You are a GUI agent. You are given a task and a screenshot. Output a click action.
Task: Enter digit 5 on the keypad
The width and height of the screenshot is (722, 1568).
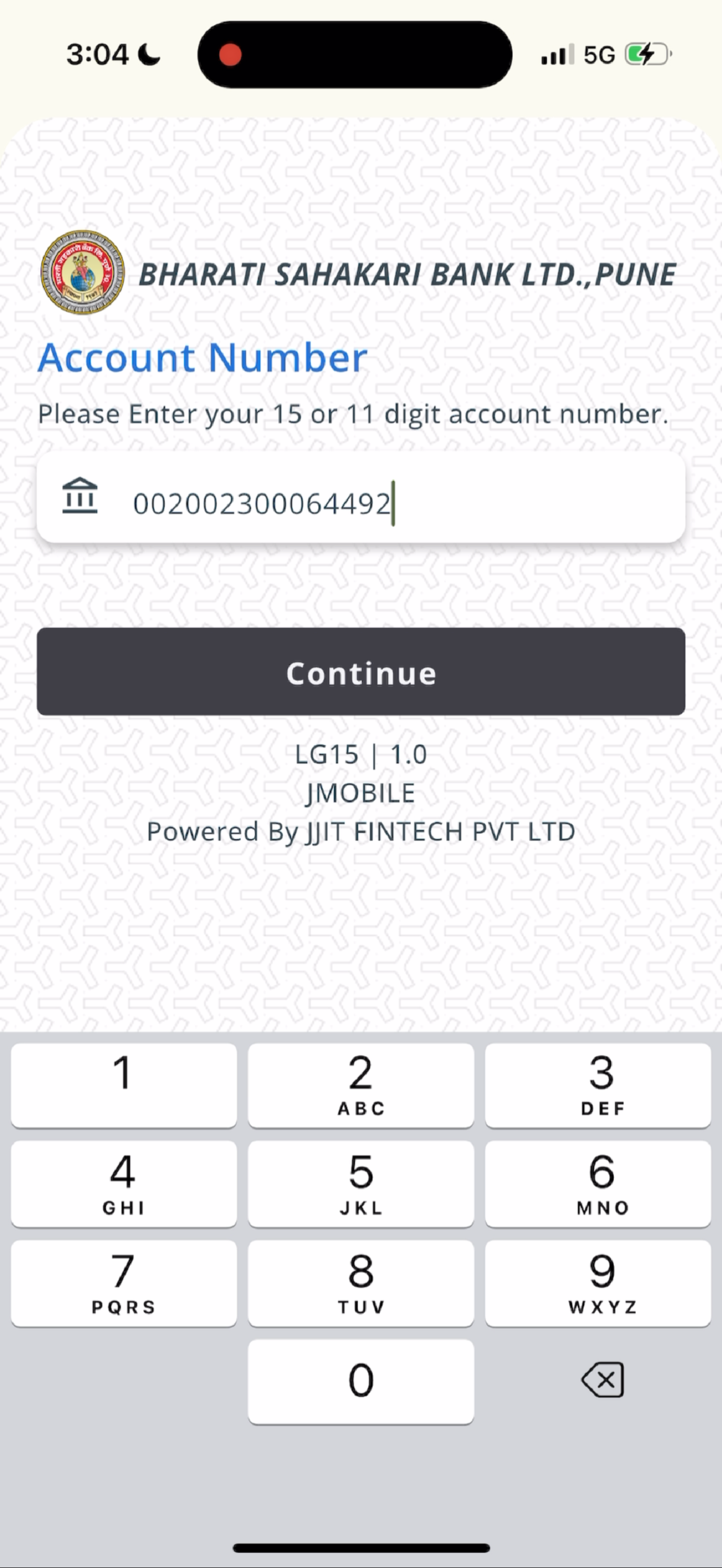361,1184
